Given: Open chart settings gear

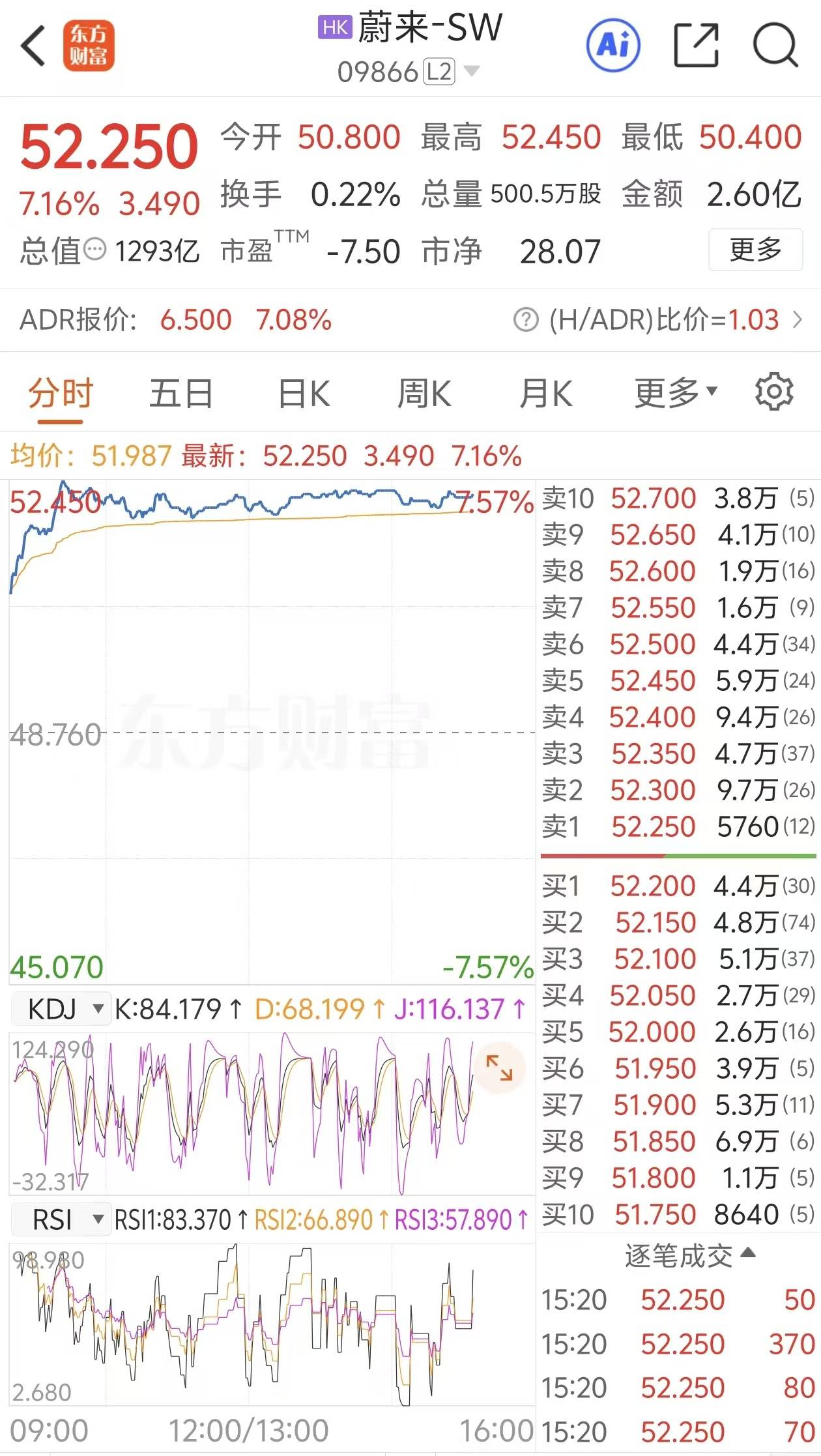Looking at the screenshot, I should tap(773, 392).
